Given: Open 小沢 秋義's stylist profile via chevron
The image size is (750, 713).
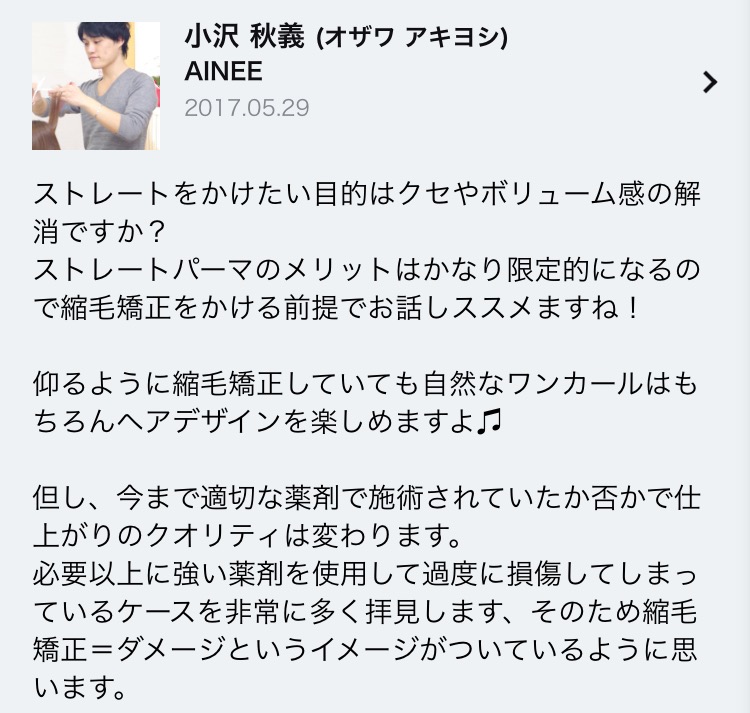Looking at the screenshot, I should [x=710, y=82].
